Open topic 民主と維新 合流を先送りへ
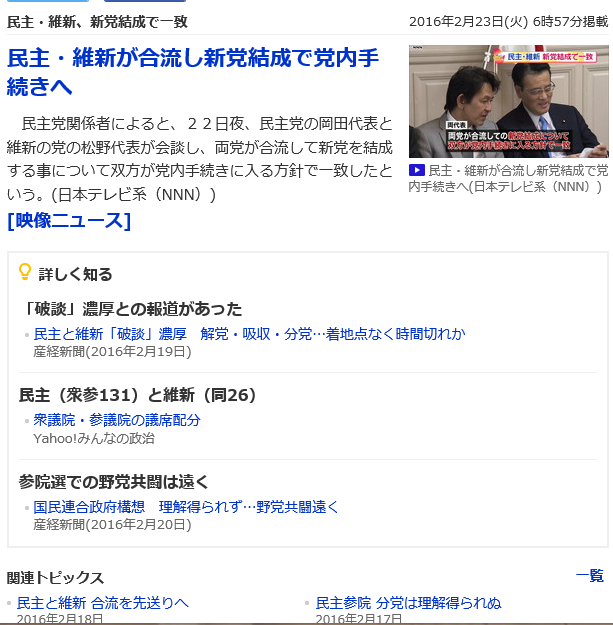 (x=102, y=602)
